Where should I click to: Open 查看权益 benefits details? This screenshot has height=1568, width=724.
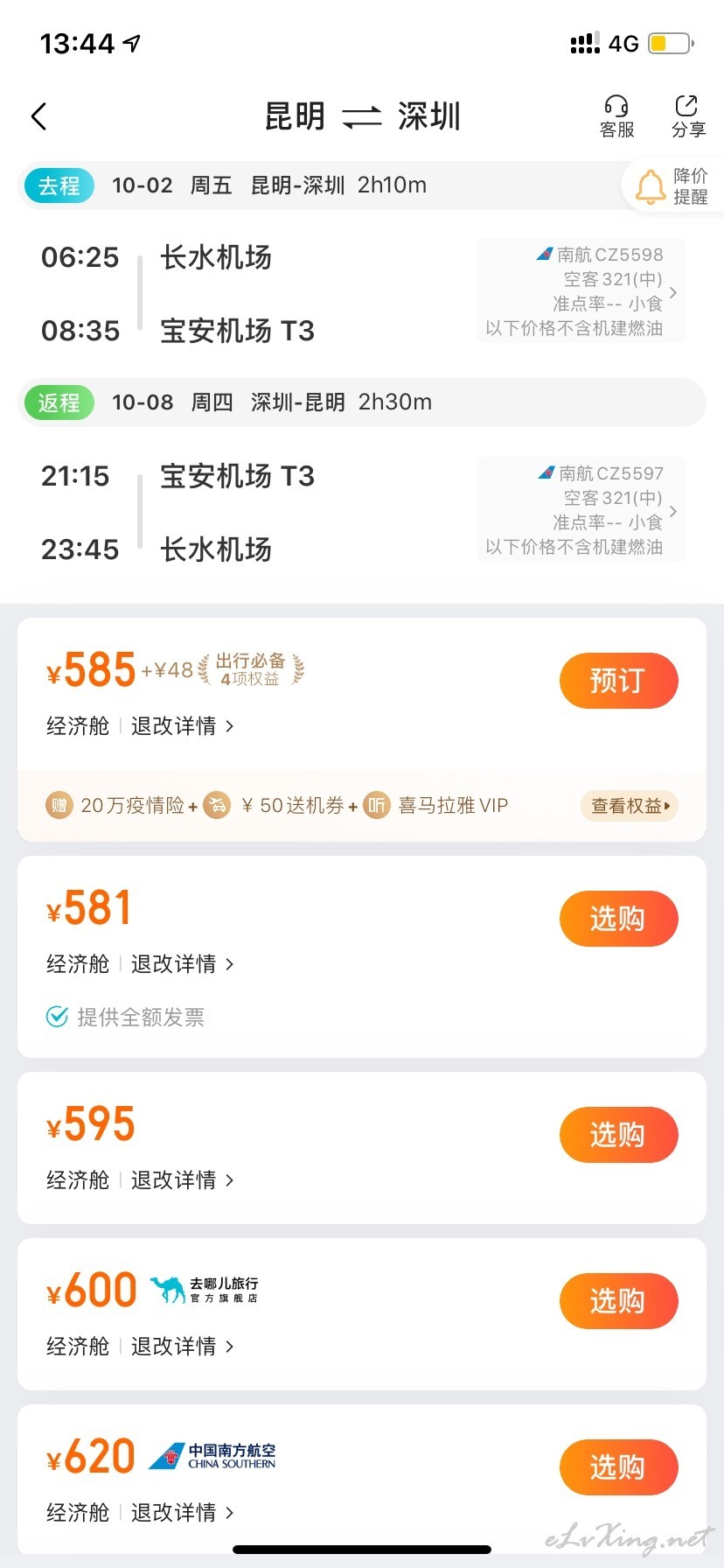click(630, 806)
